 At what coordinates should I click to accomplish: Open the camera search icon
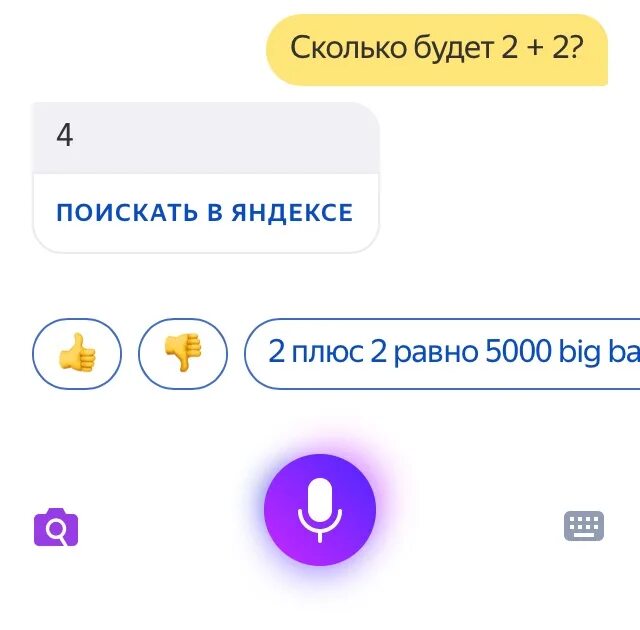pos(56,527)
